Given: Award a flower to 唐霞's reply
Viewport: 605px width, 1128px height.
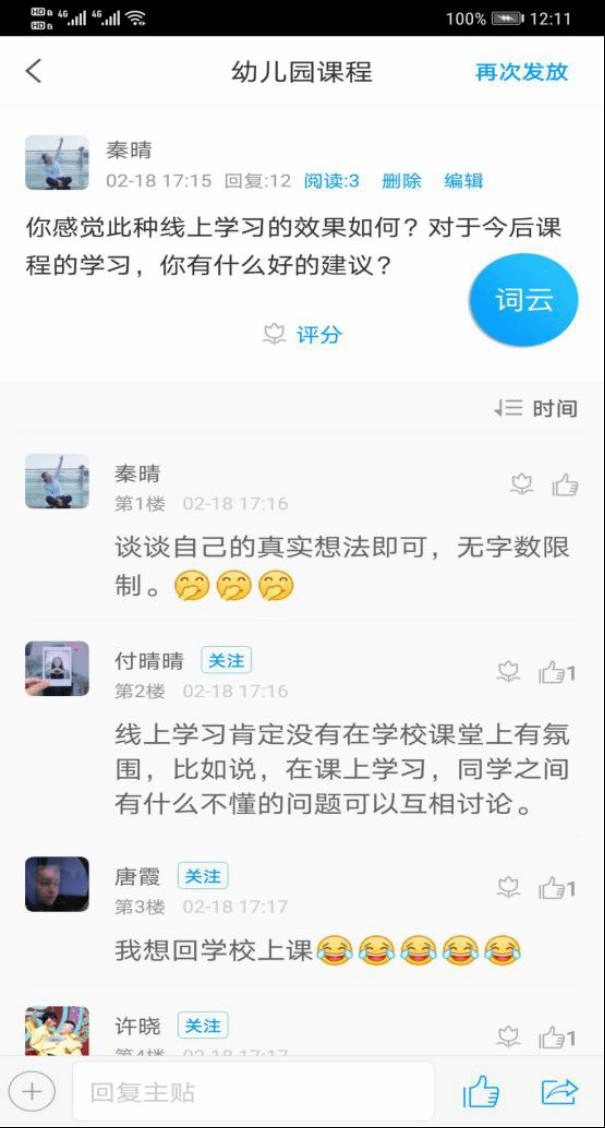Looking at the screenshot, I should (509, 888).
